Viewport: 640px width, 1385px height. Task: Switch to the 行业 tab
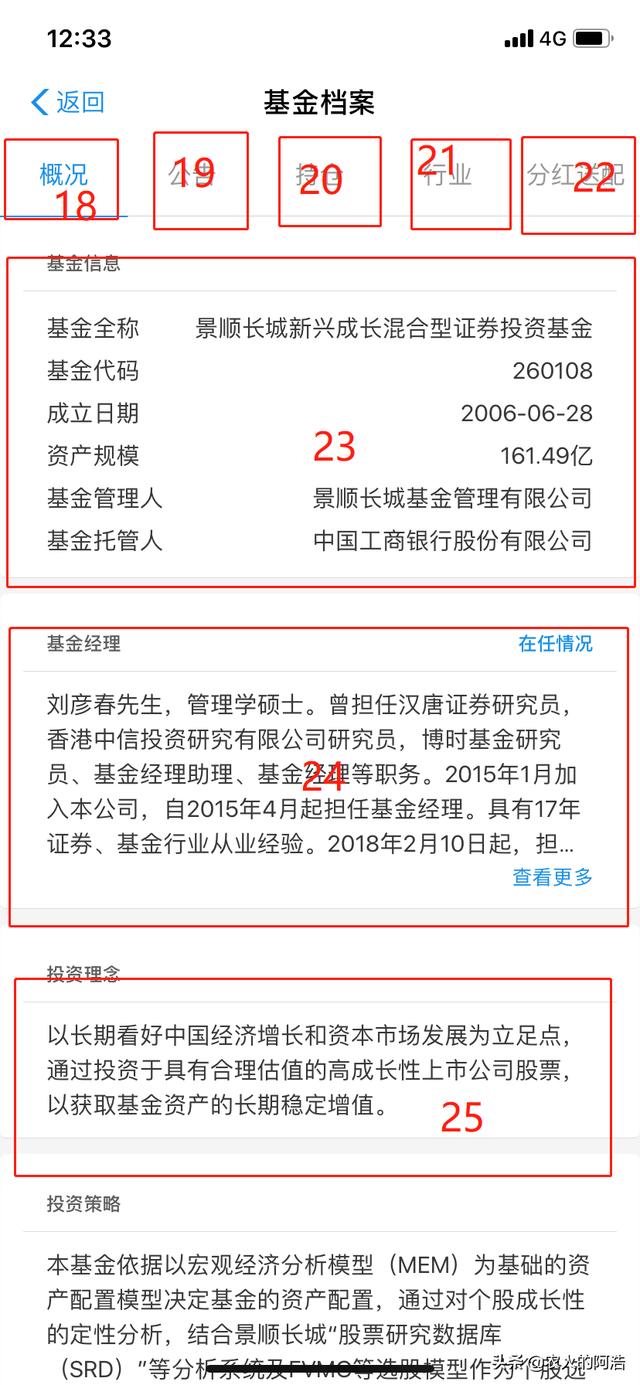[447, 177]
